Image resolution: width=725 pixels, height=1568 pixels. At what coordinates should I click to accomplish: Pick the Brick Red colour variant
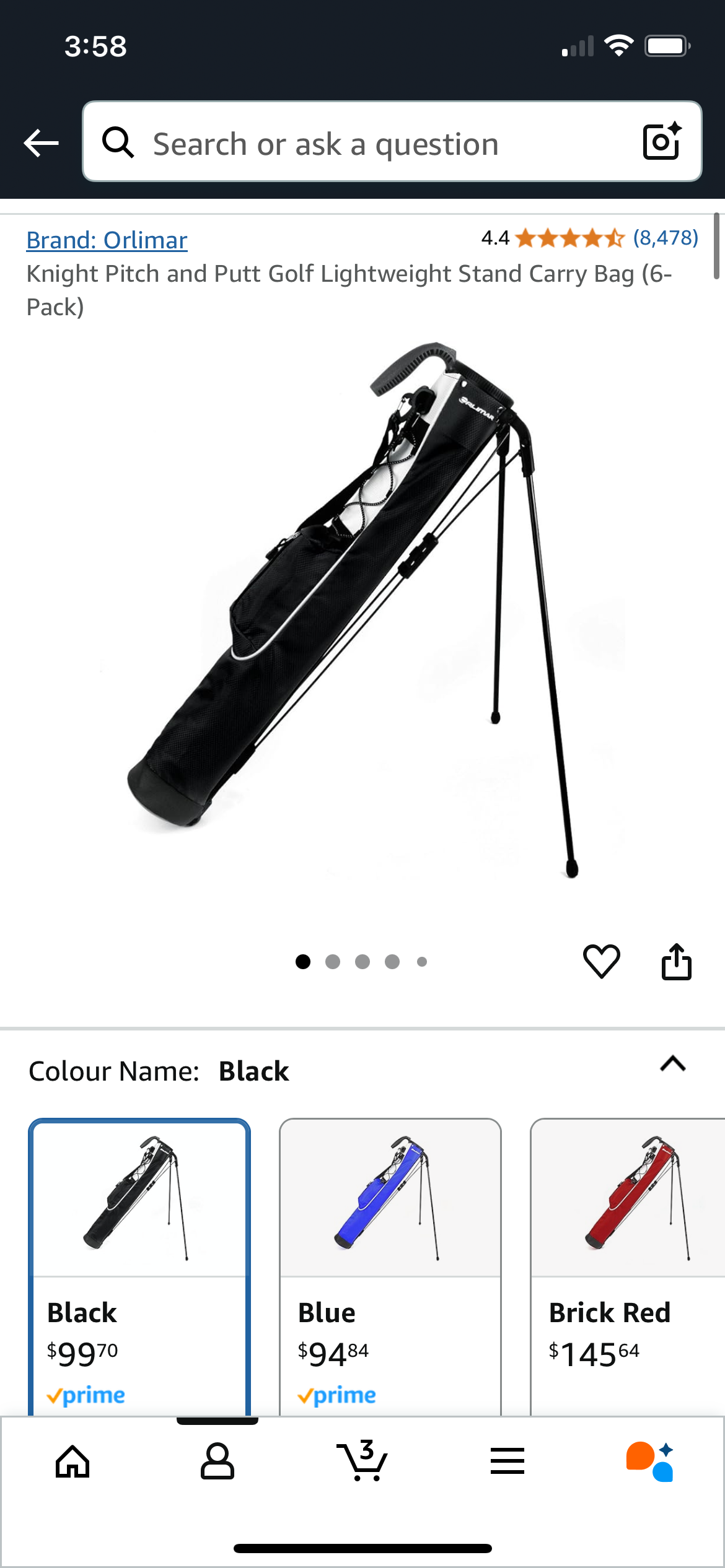coord(627,1263)
